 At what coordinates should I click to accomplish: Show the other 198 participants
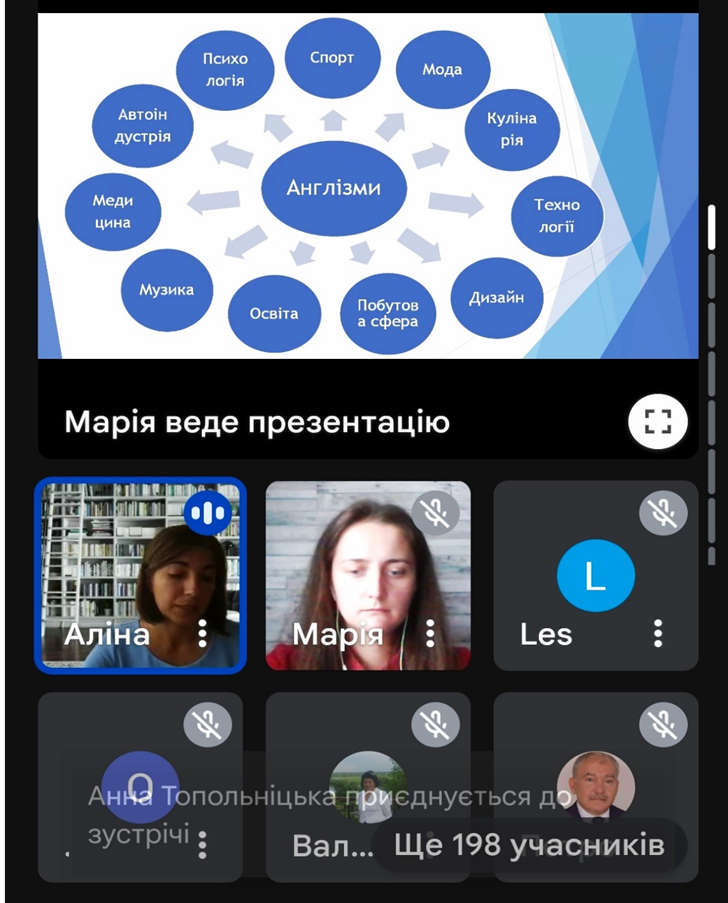tap(529, 845)
